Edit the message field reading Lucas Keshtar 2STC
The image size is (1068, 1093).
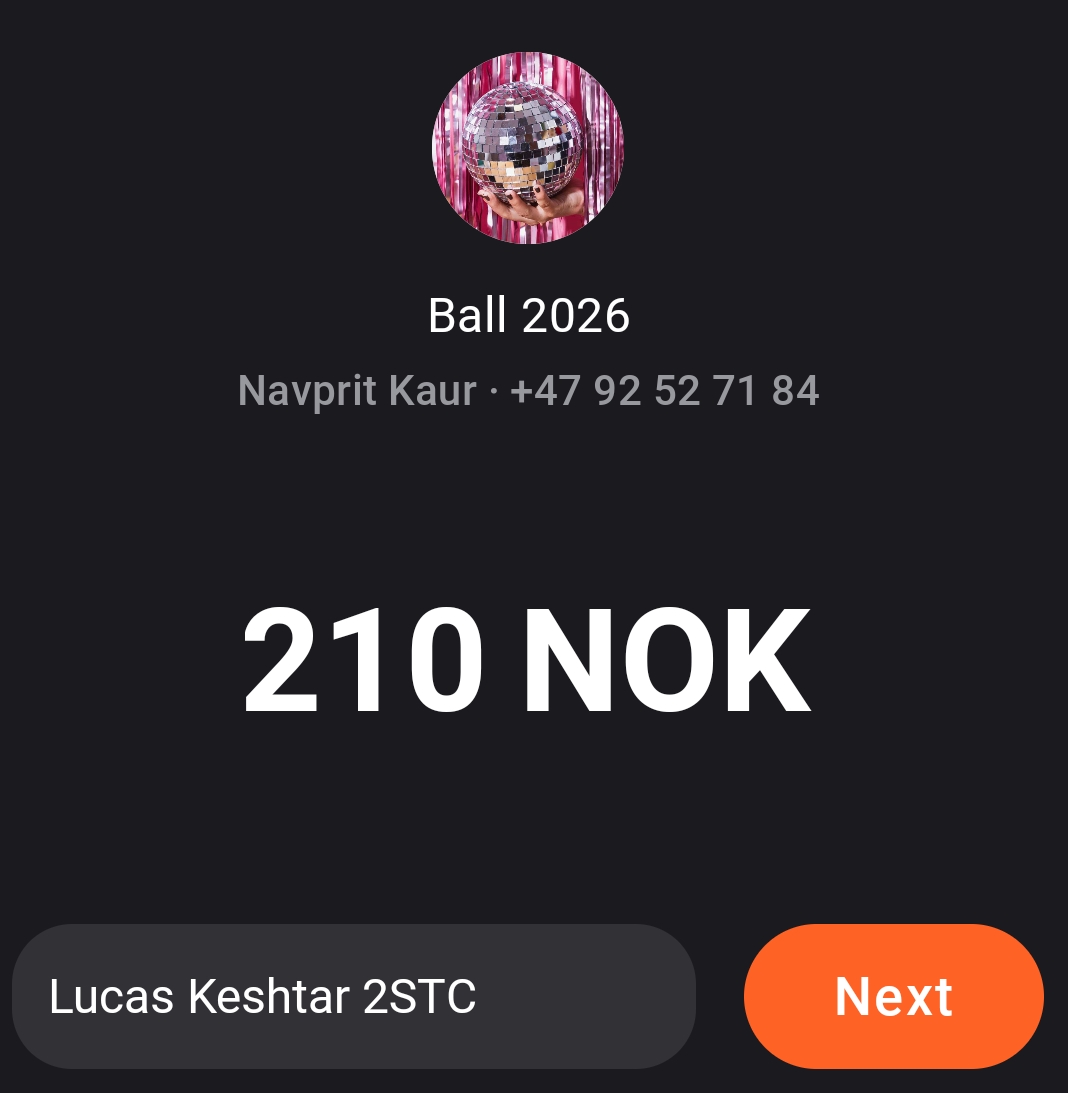[353, 996]
